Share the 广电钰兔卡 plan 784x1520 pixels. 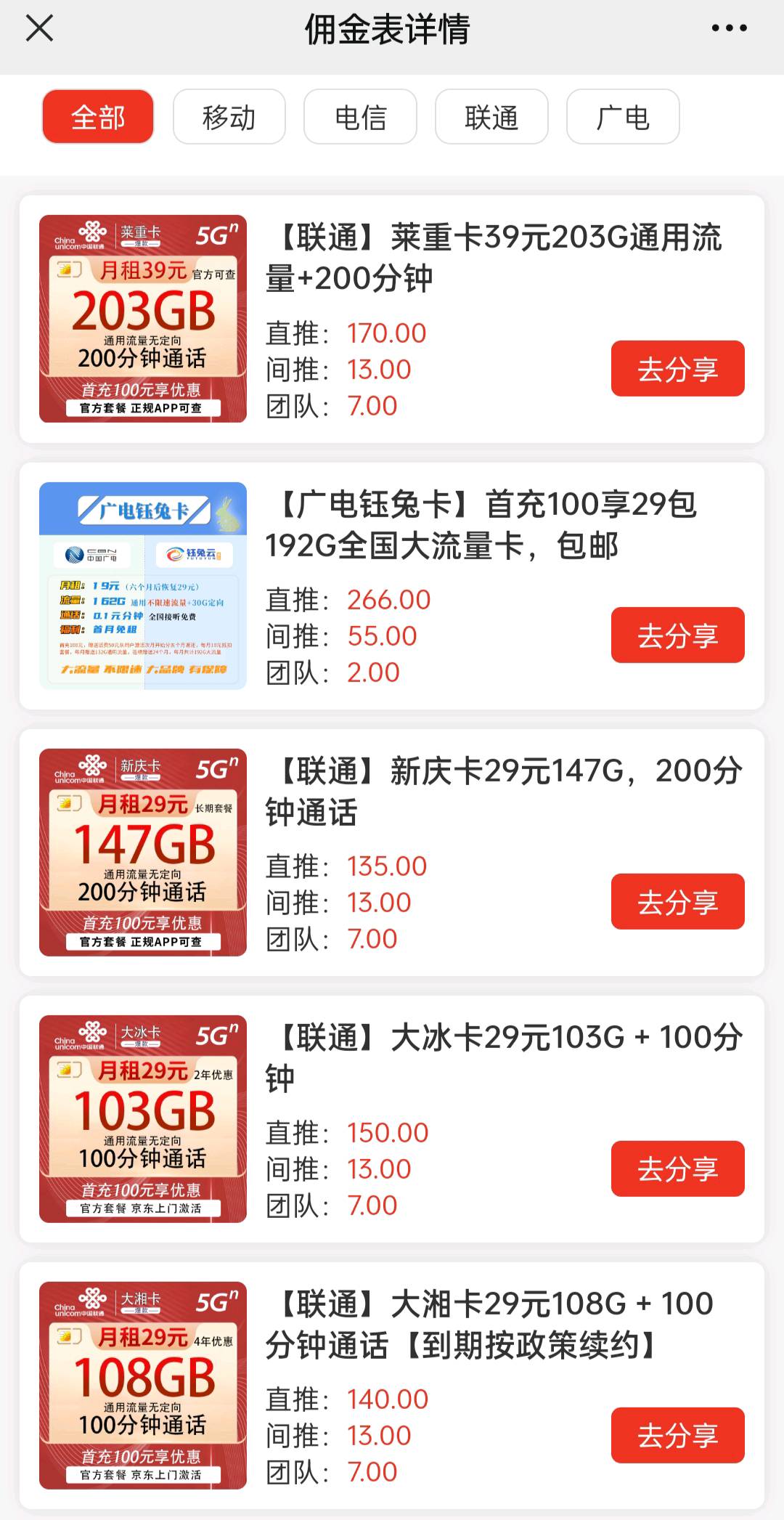pyautogui.click(x=677, y=635)
